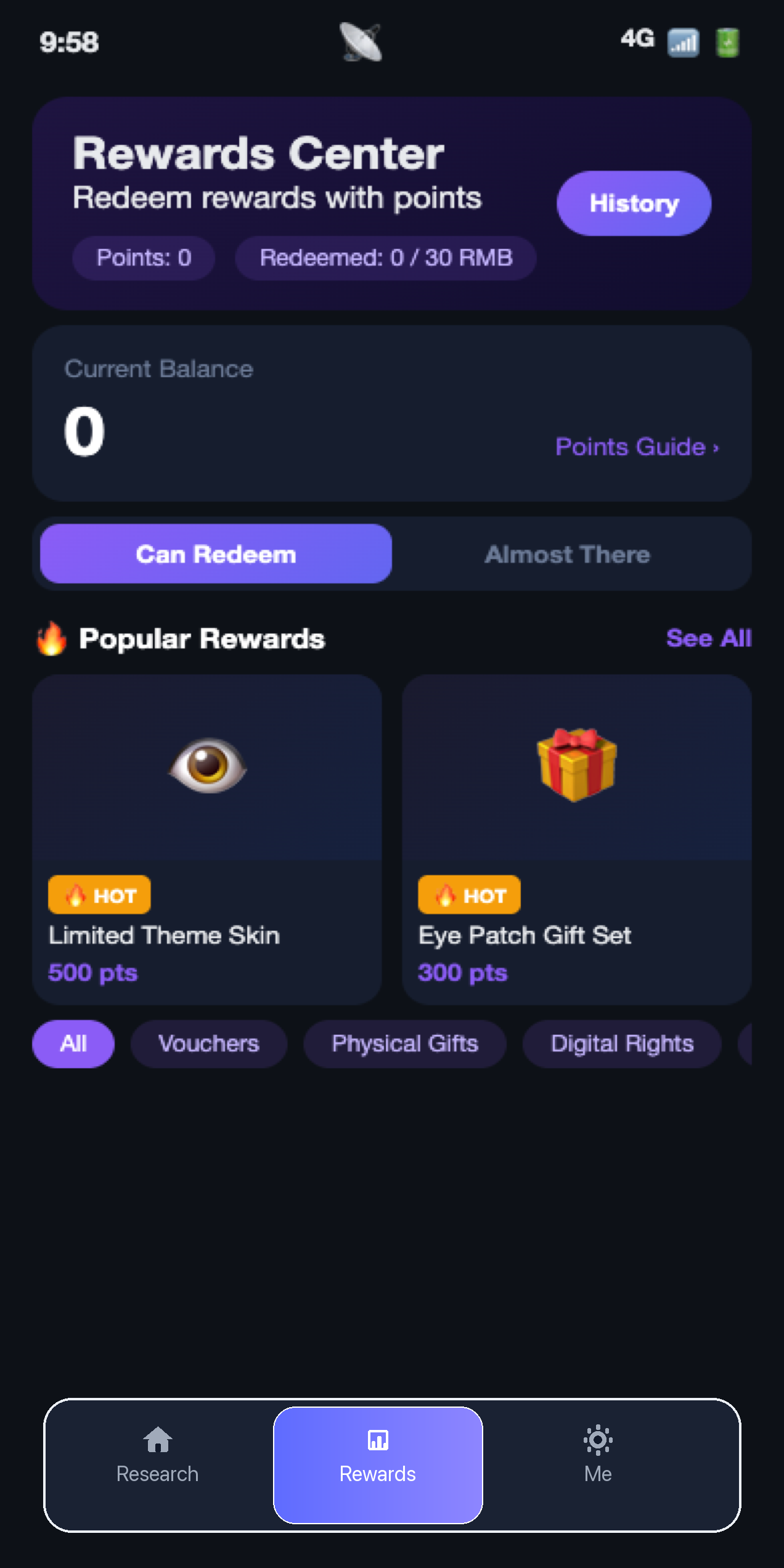The height and width of the screenshot is (1568, 784).
Task: Filter rewards by Digital Rights
Action: click(622, 1043)
